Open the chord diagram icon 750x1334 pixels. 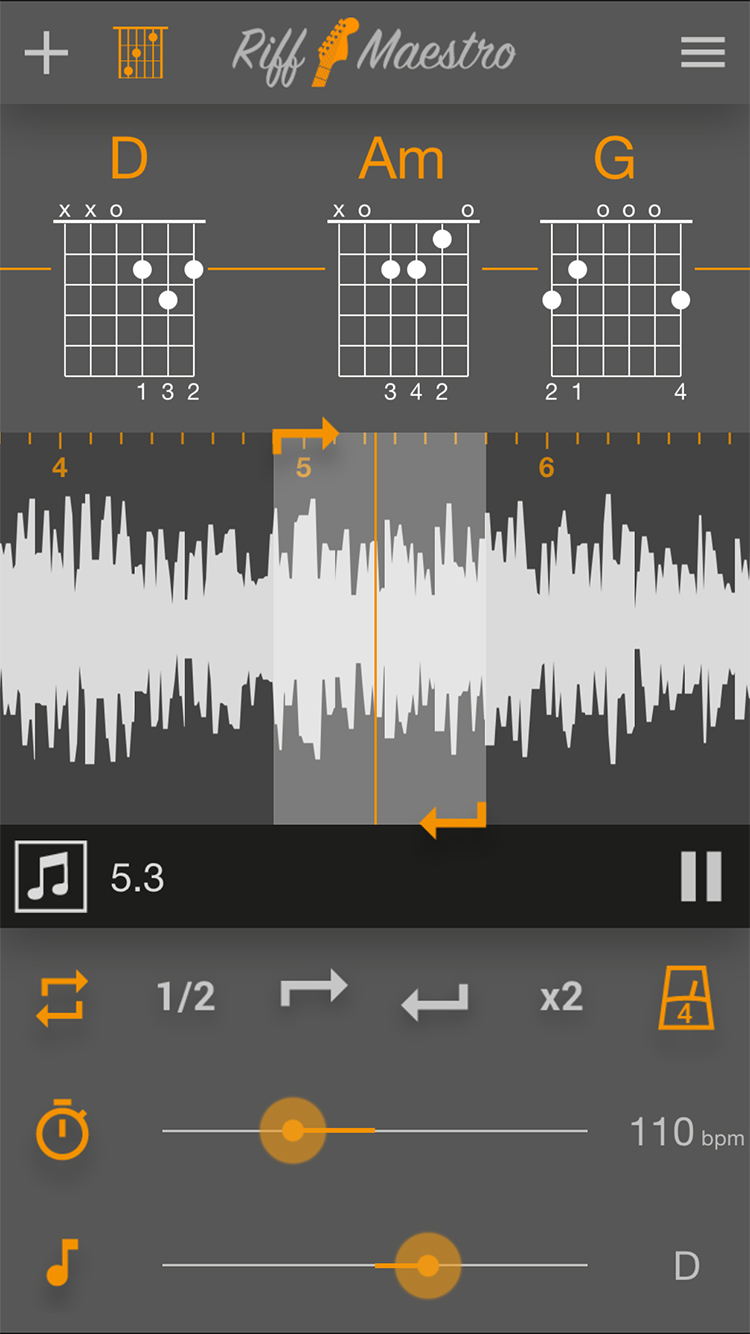pos(140,52)
